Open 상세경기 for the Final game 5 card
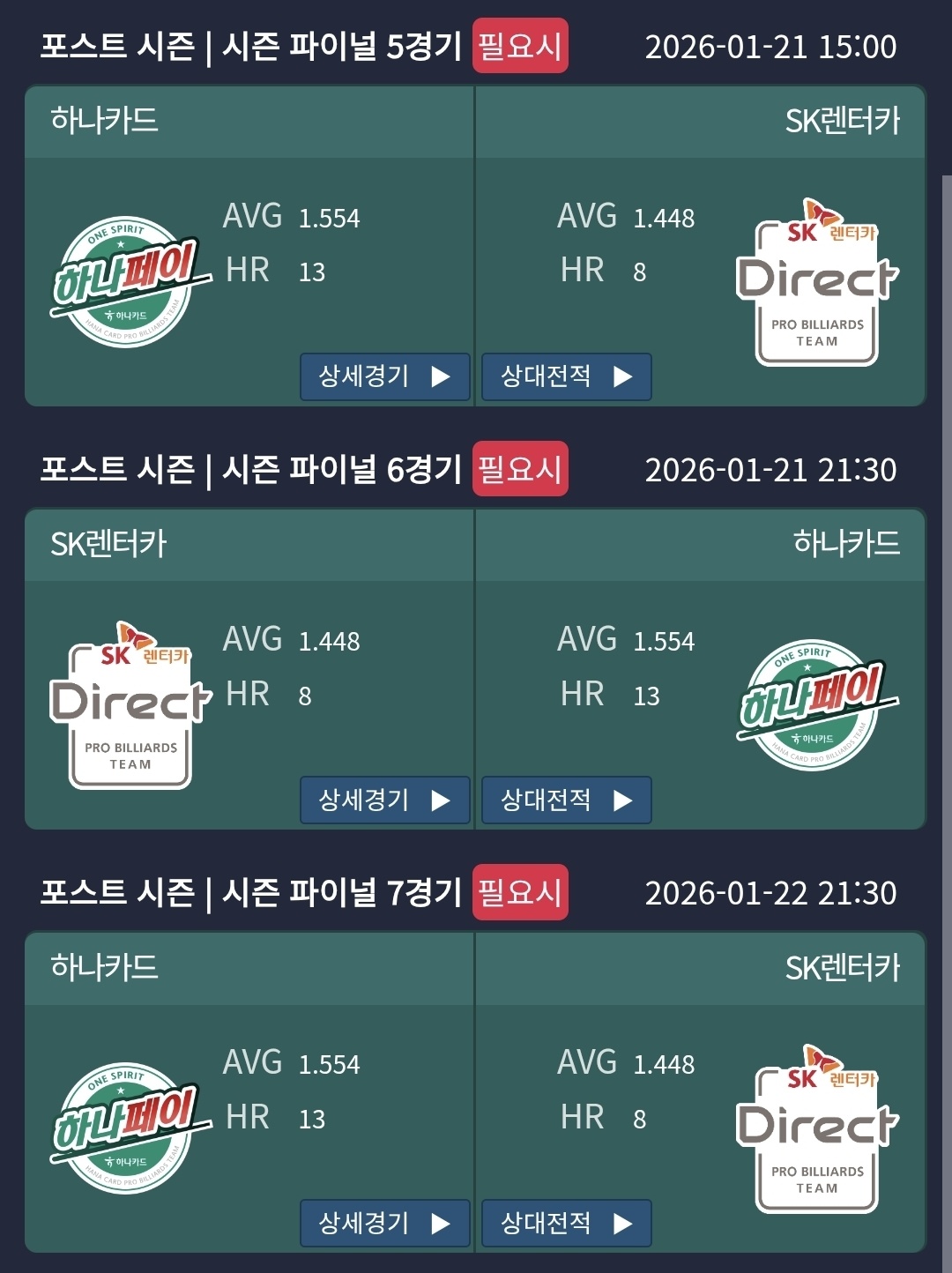 coord(385,376)
